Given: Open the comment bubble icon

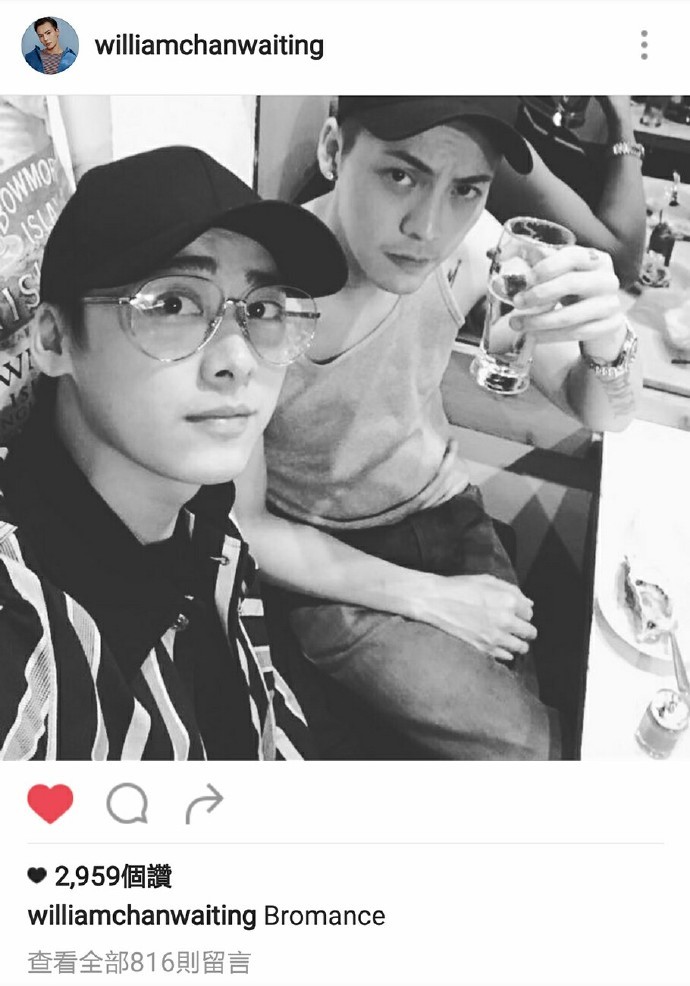Looking at the screenshot, I should [x=127, y=803].
